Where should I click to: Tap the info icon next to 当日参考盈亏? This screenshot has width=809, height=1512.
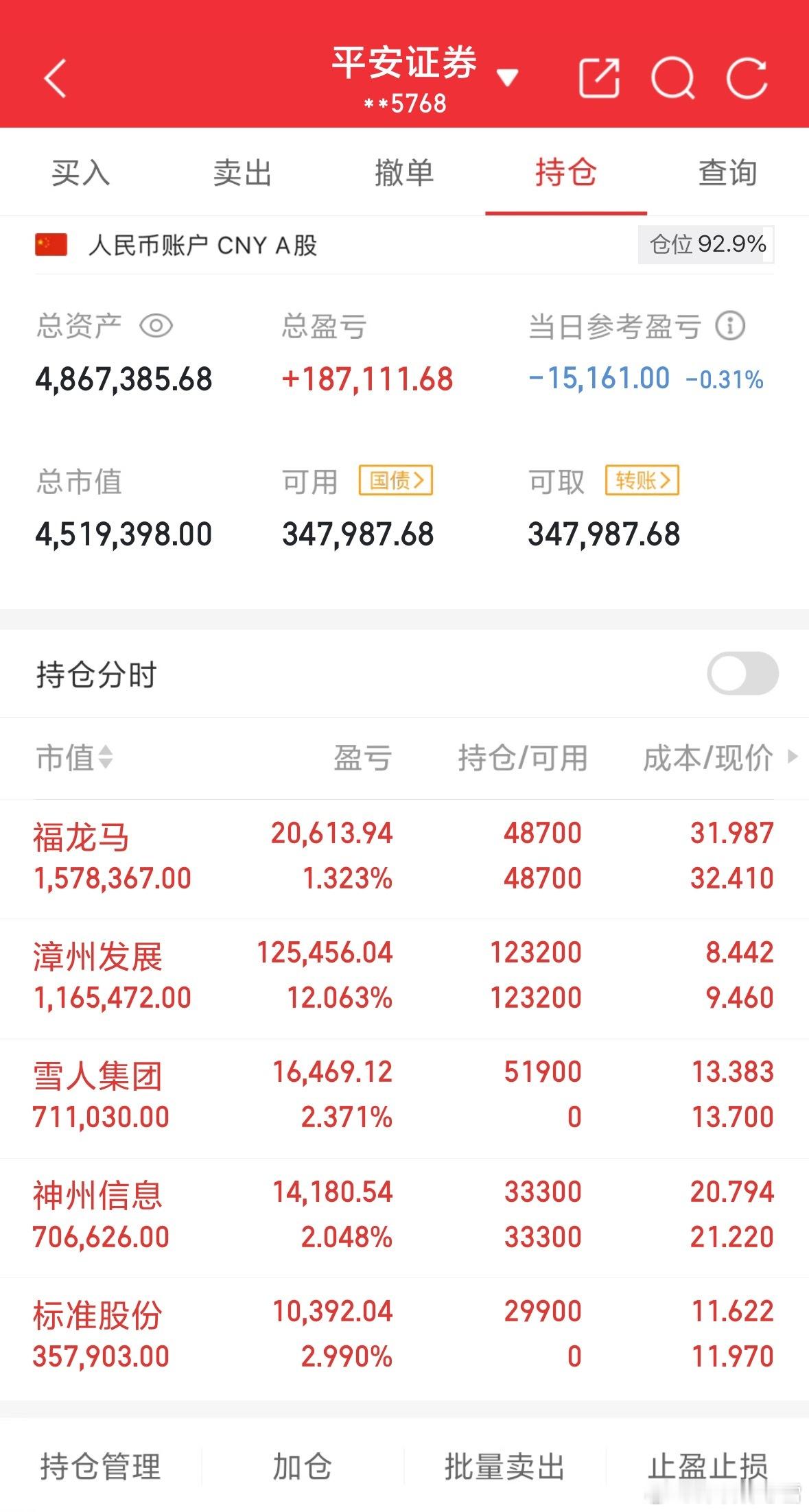click(730, 327)
